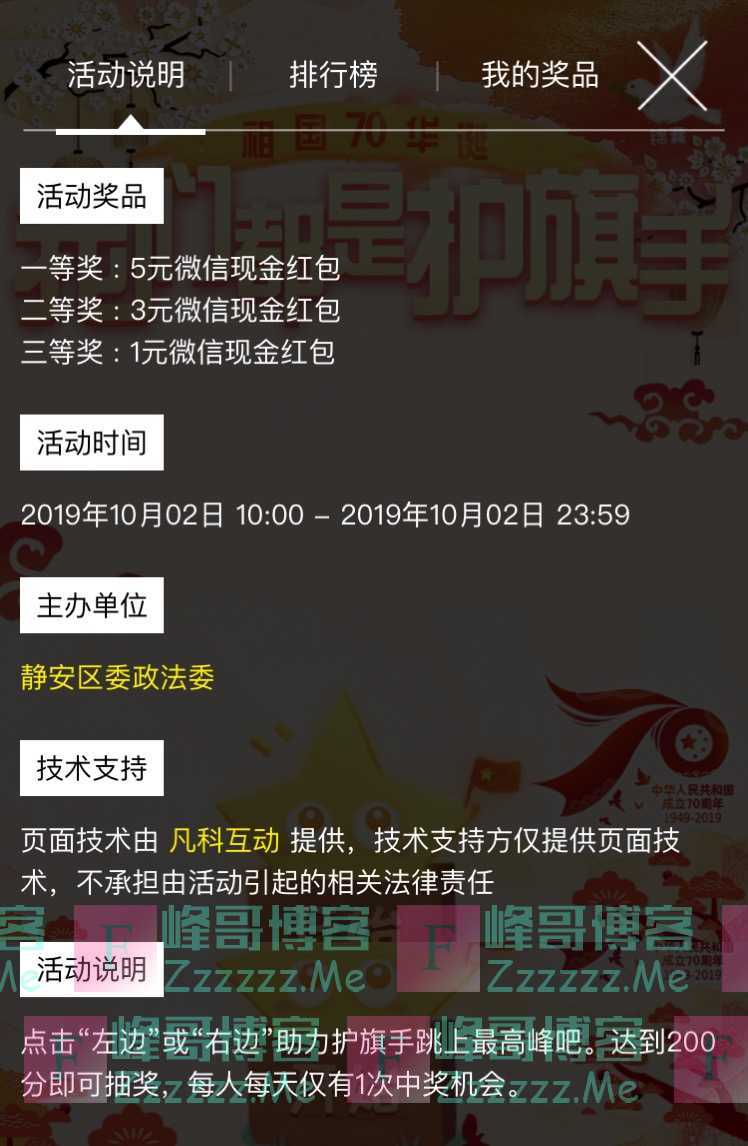Switch to the 排行榜 tab
This screenshot has width=748, height=1146.
coord(333,76)
